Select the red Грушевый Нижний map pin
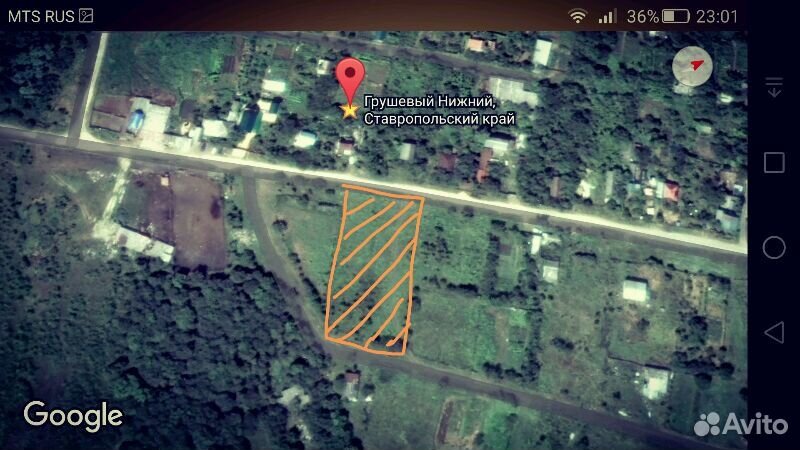 pyautogui.click(x=349, y=80)
